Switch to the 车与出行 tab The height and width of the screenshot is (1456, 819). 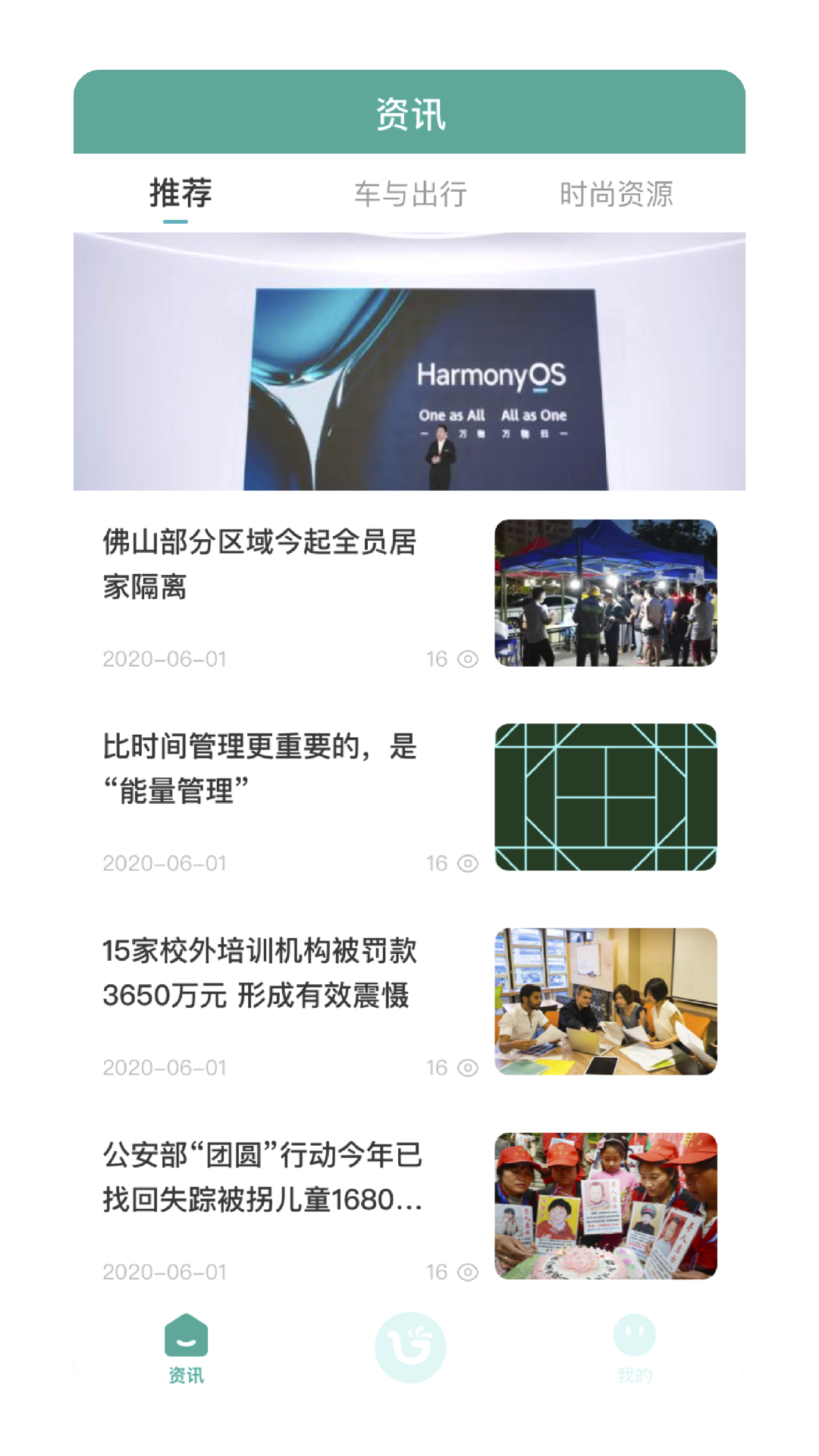pos(410,194)
